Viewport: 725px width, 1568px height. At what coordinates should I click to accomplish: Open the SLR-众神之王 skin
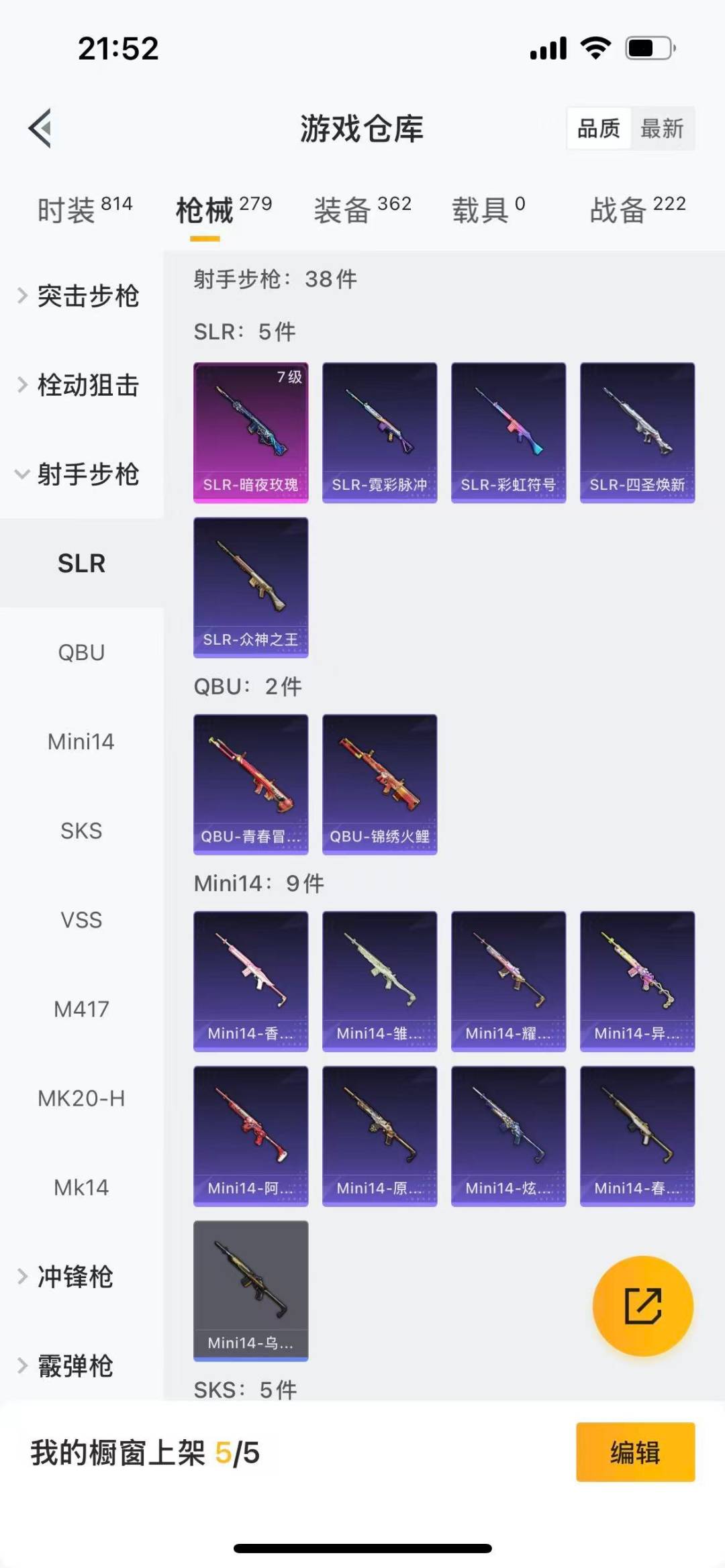[x=250, y=587]
